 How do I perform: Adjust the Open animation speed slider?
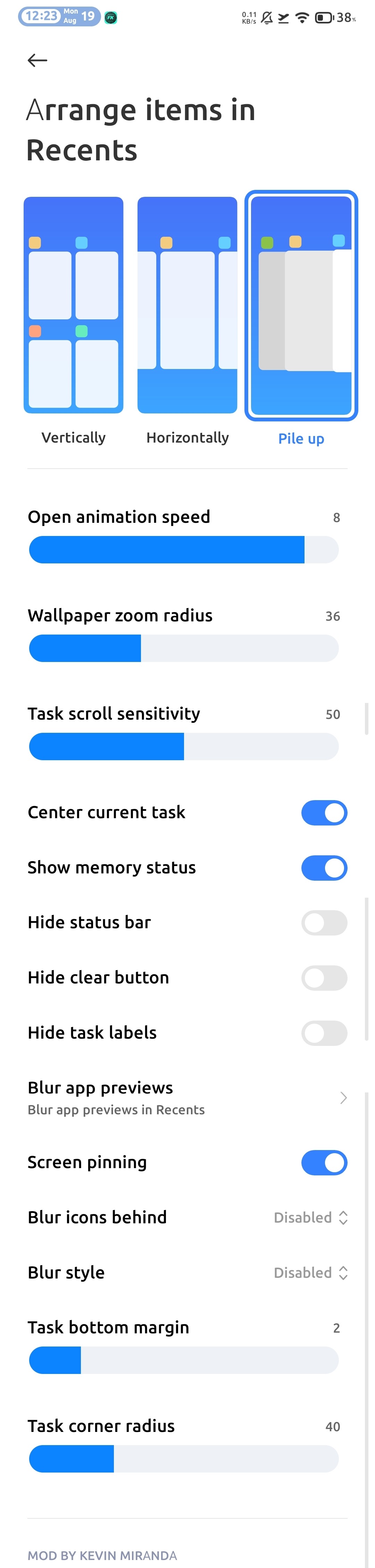[183, 550]
